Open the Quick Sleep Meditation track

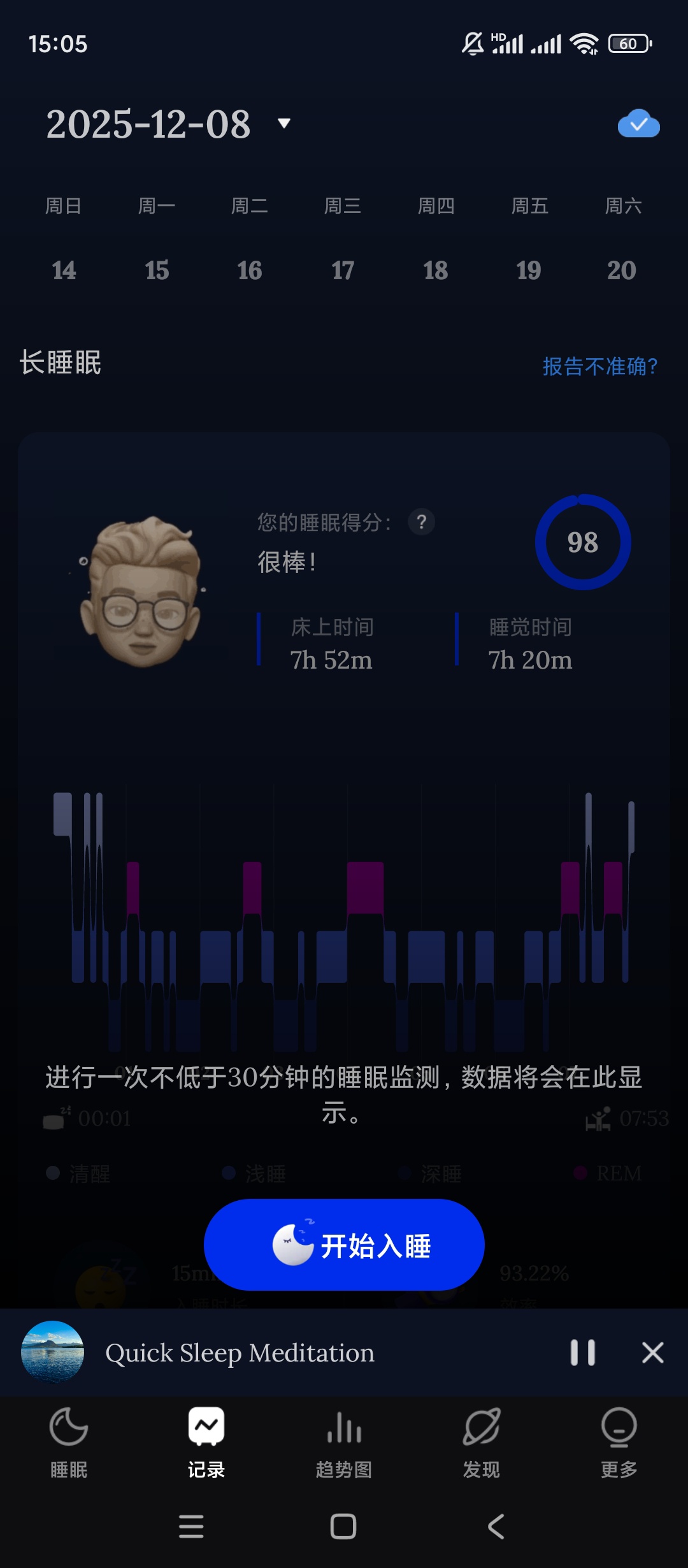[x=240, y=1353]
